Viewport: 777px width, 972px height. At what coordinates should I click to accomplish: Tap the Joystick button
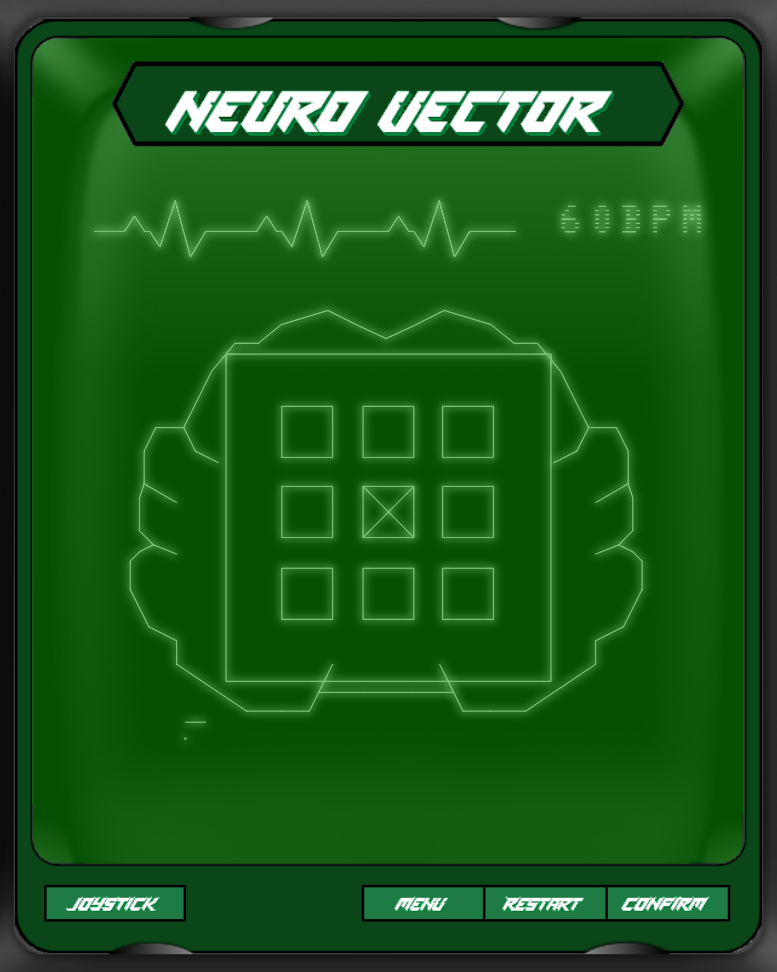pos(114,904)
